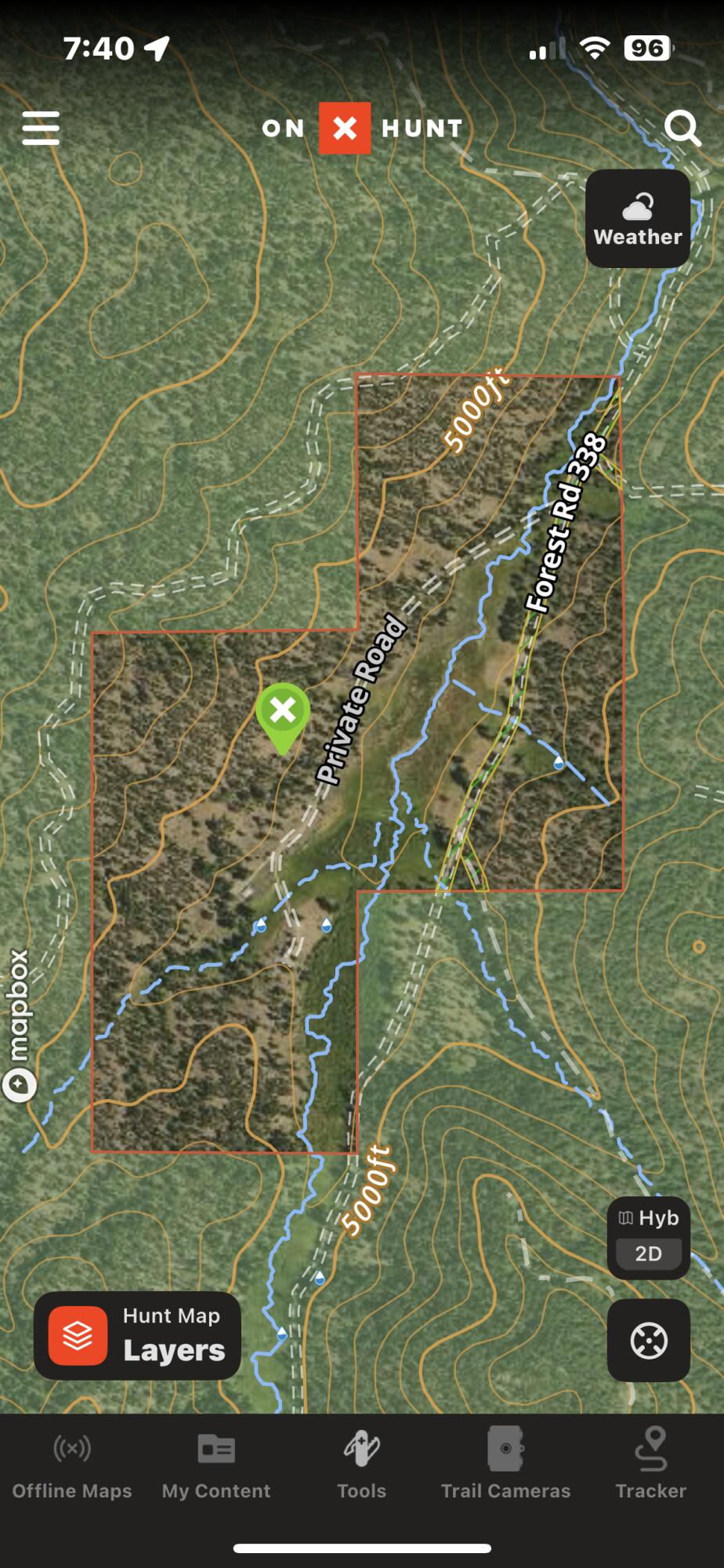Center map on my location
The height and width of the screenshot is (1568, 724).
point(648,1340)
